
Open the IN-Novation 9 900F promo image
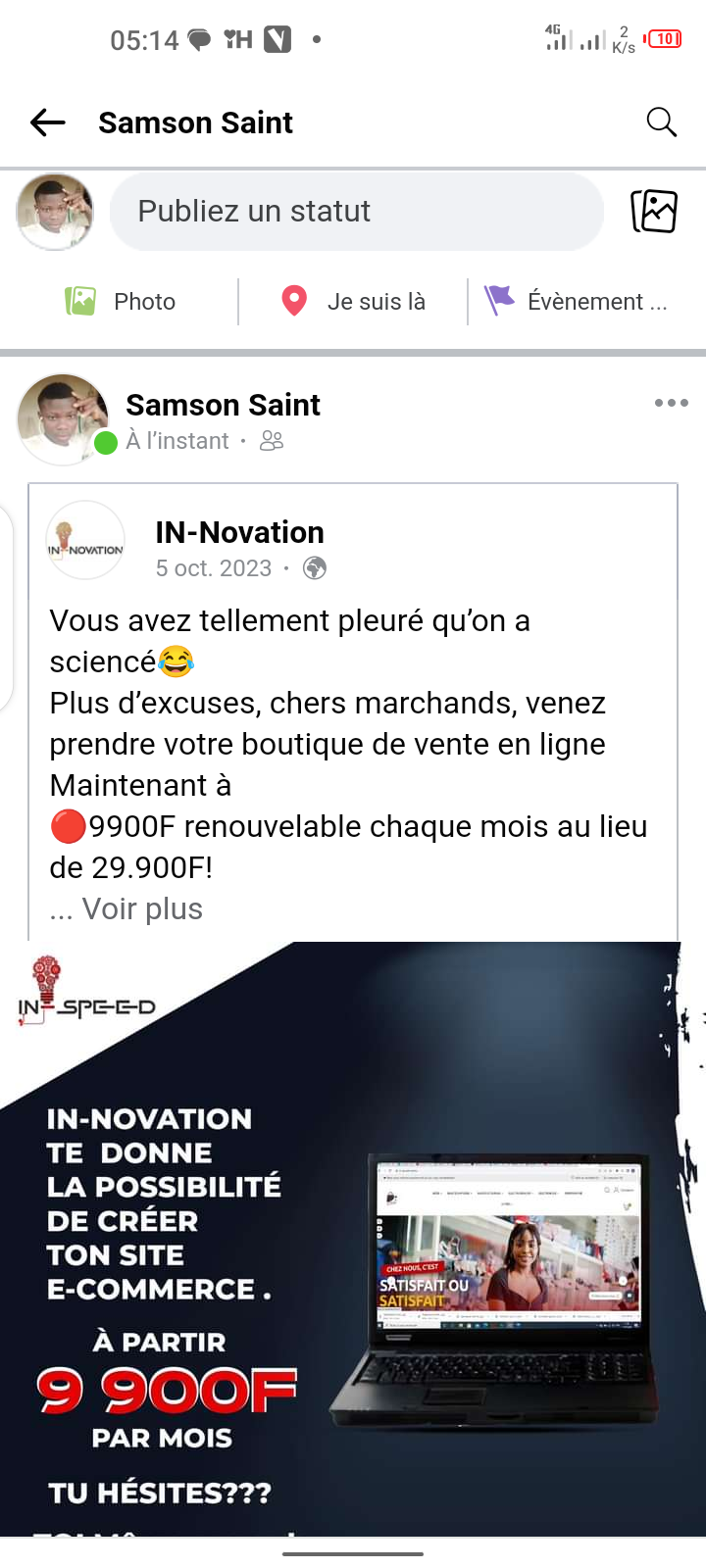pyautogui.click(x=353, y=1235)
